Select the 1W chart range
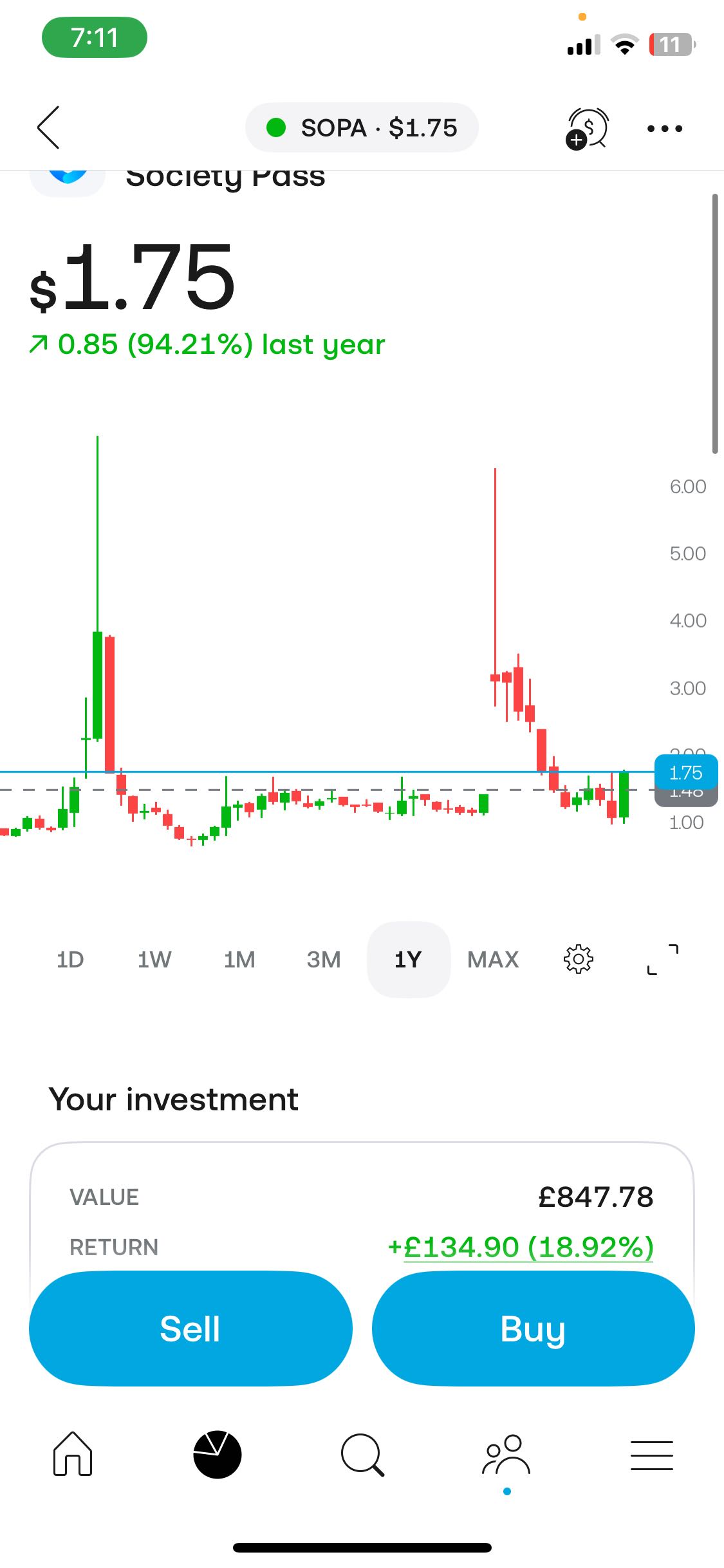 click(154, 960)
